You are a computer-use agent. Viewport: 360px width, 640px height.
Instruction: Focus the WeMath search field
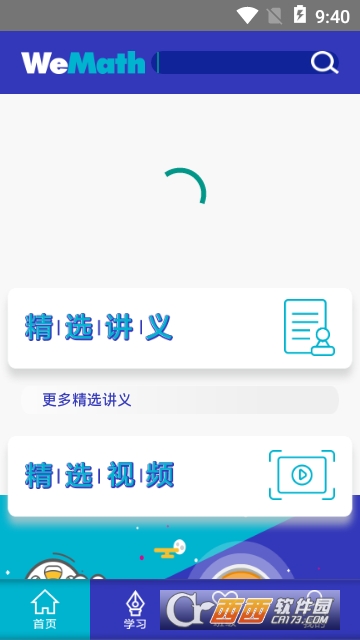tap(245, 62)
